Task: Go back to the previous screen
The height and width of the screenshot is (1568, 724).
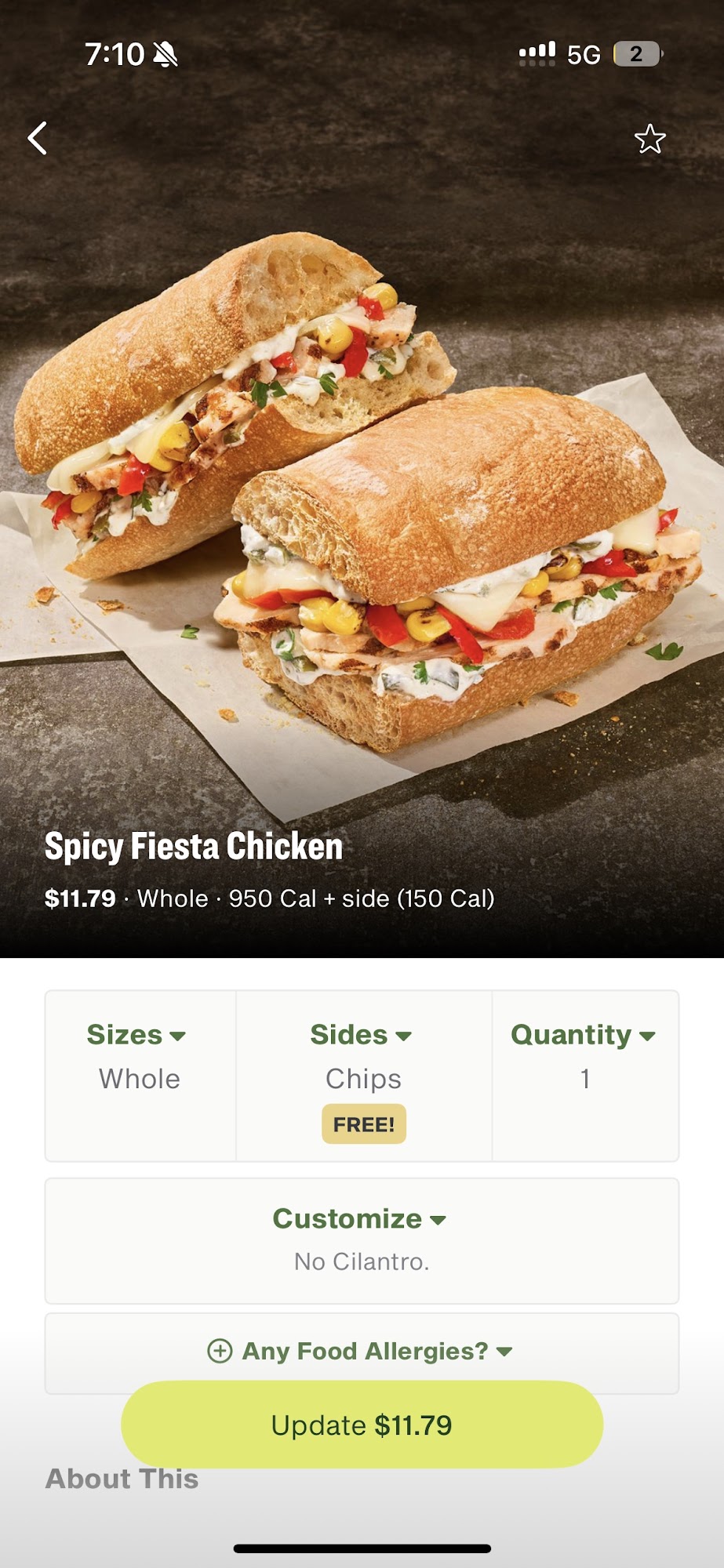Action: [x=38, y=139]
